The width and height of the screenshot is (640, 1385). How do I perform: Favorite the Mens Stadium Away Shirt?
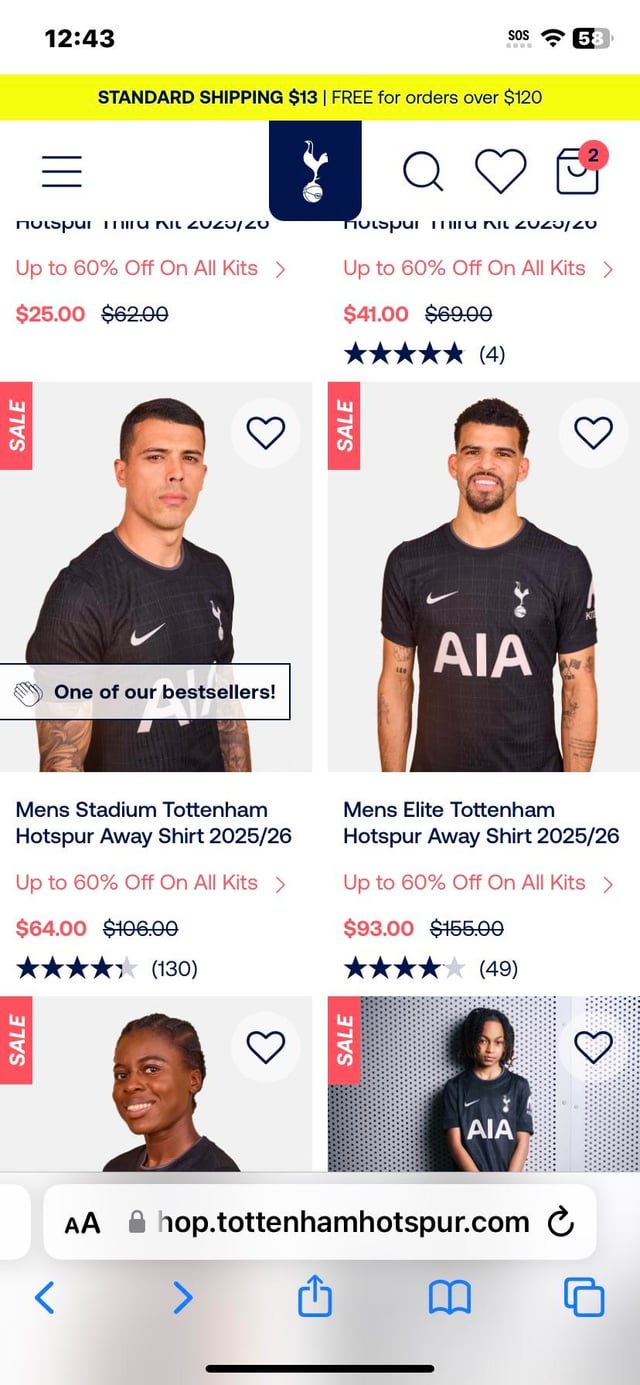tap(266, 433)
